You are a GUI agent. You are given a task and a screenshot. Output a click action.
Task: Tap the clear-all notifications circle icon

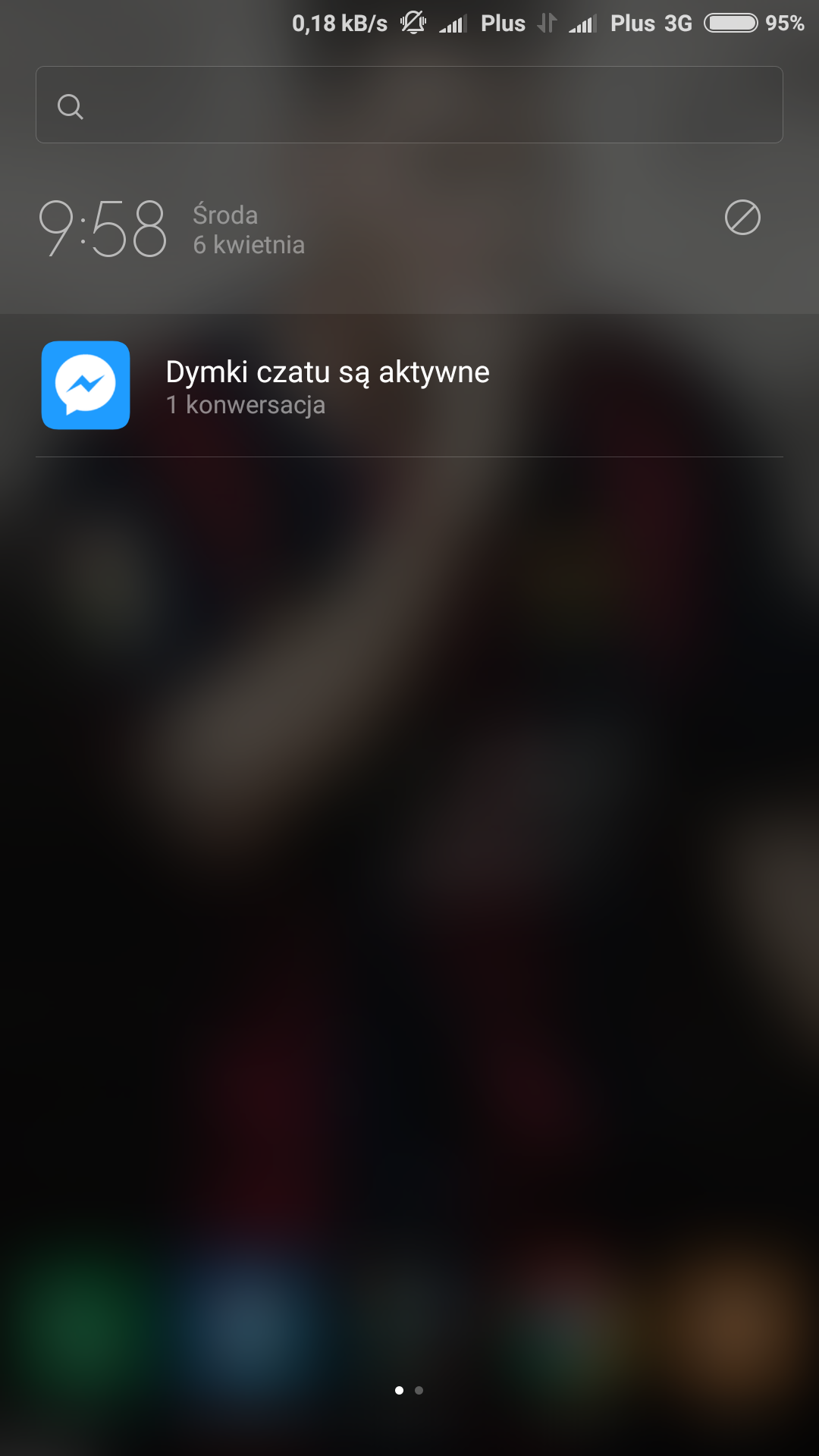(742, 218)
